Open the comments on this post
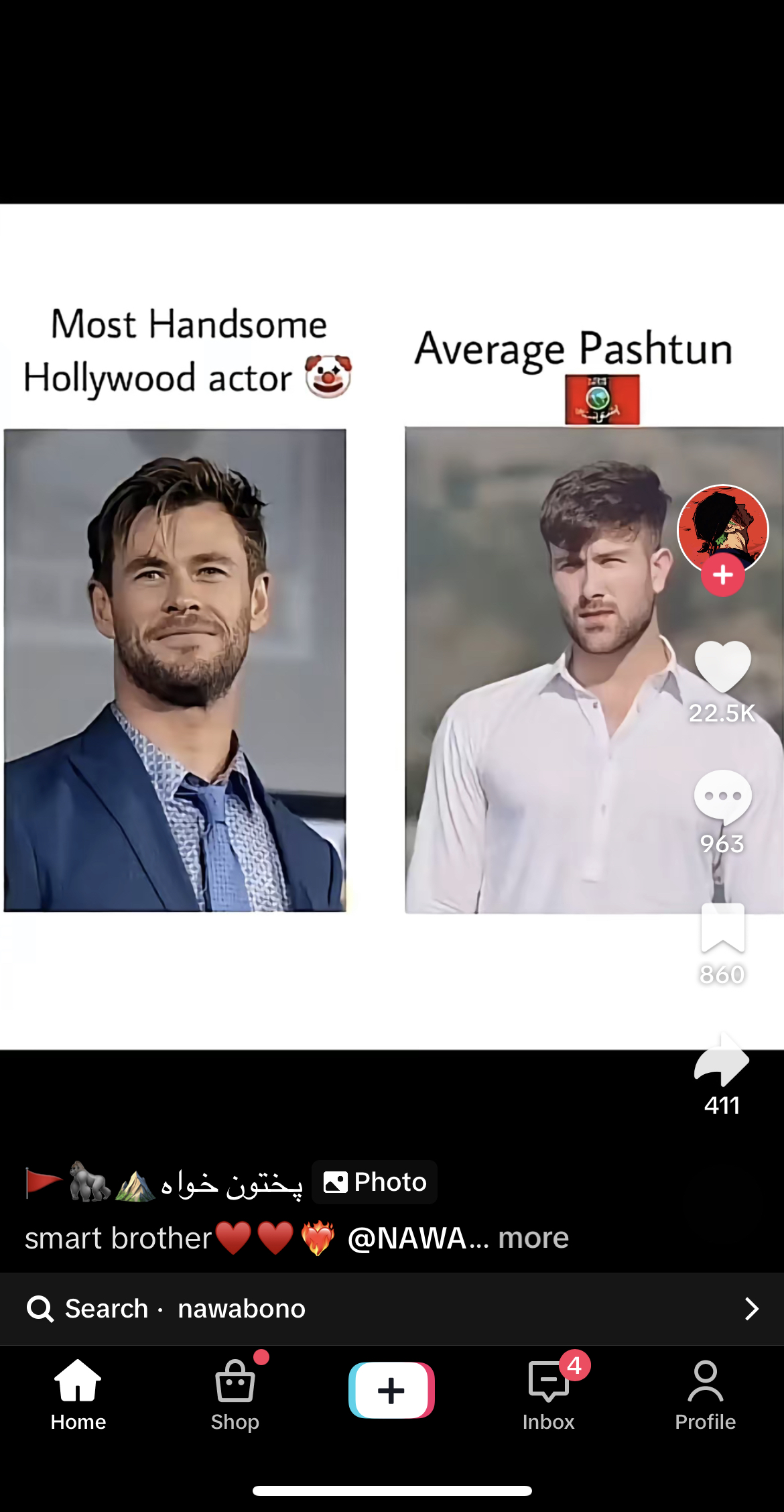The width and height of the screenshot is (784, 1512). click(722, 797)
